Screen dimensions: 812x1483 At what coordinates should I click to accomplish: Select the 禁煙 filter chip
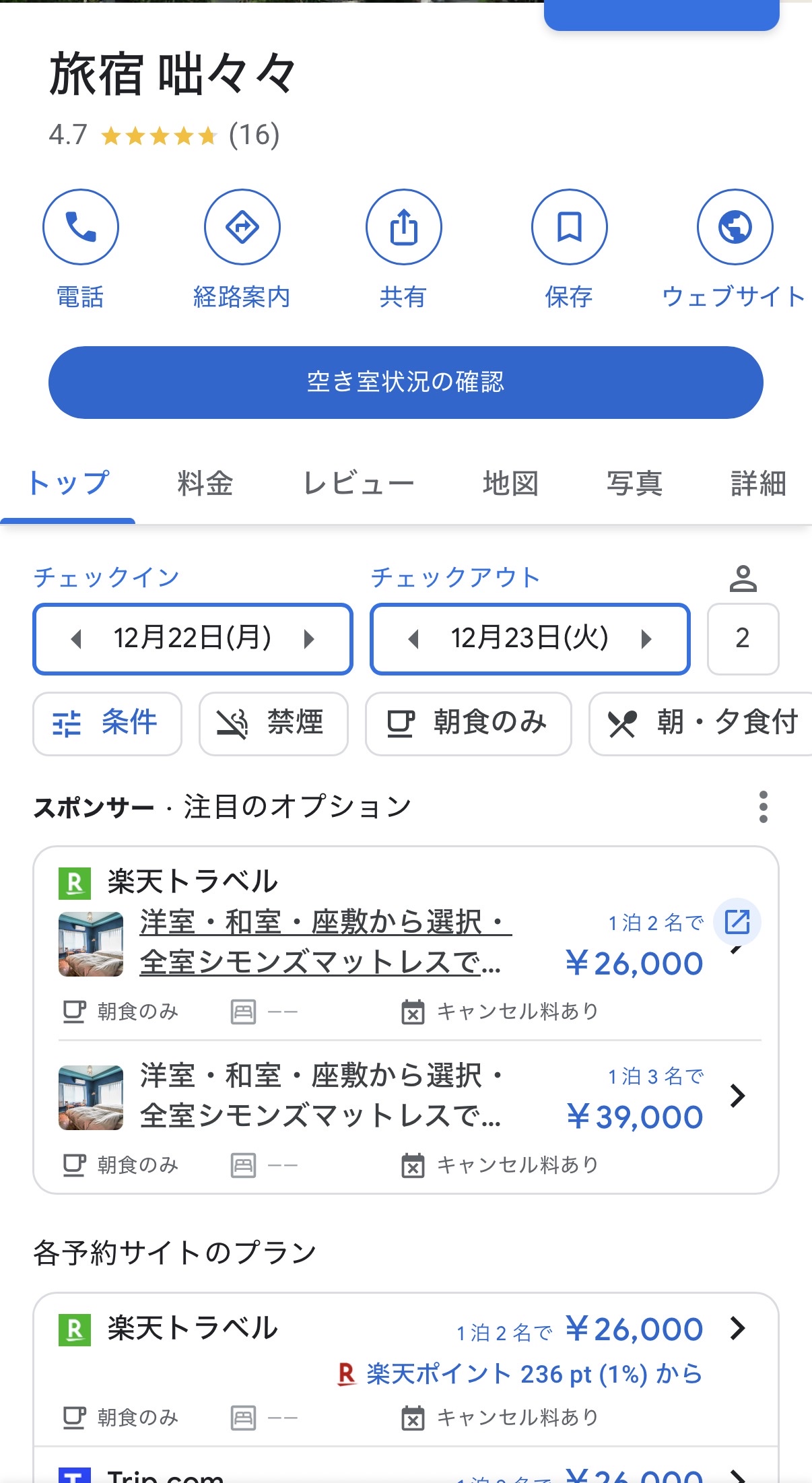coord(273,723)
